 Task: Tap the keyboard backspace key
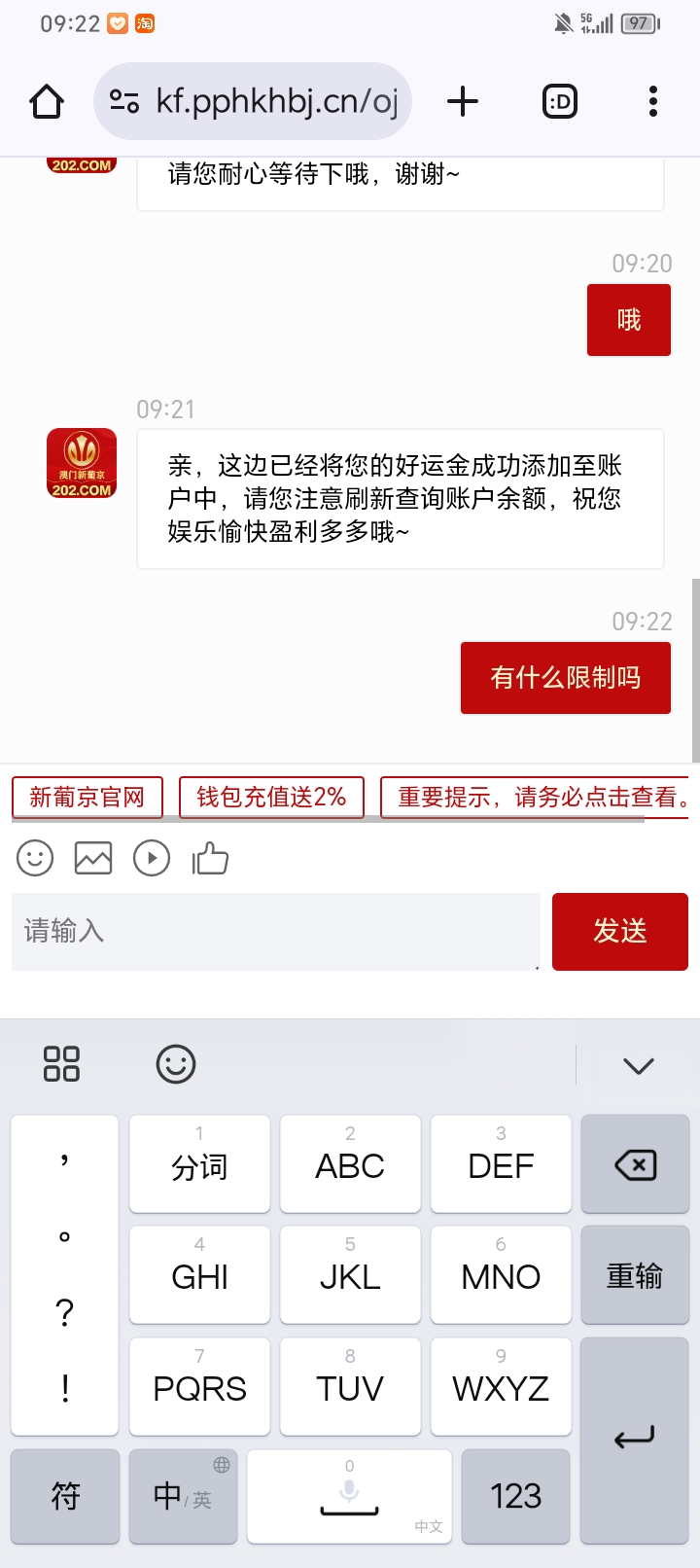(x=635, y=1164)
